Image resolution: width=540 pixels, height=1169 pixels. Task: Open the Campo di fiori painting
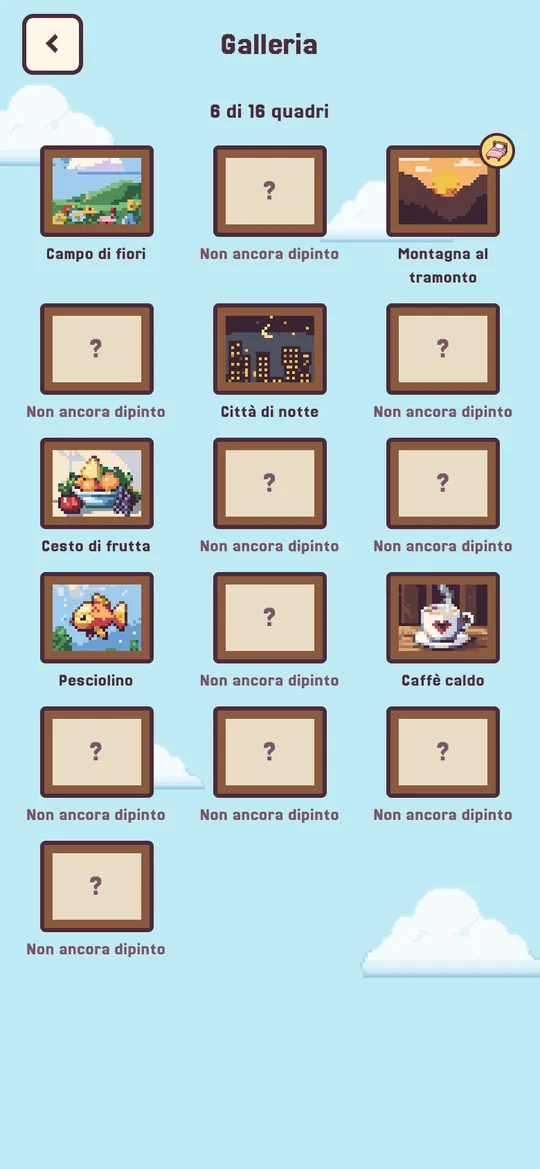pos(97,192)
